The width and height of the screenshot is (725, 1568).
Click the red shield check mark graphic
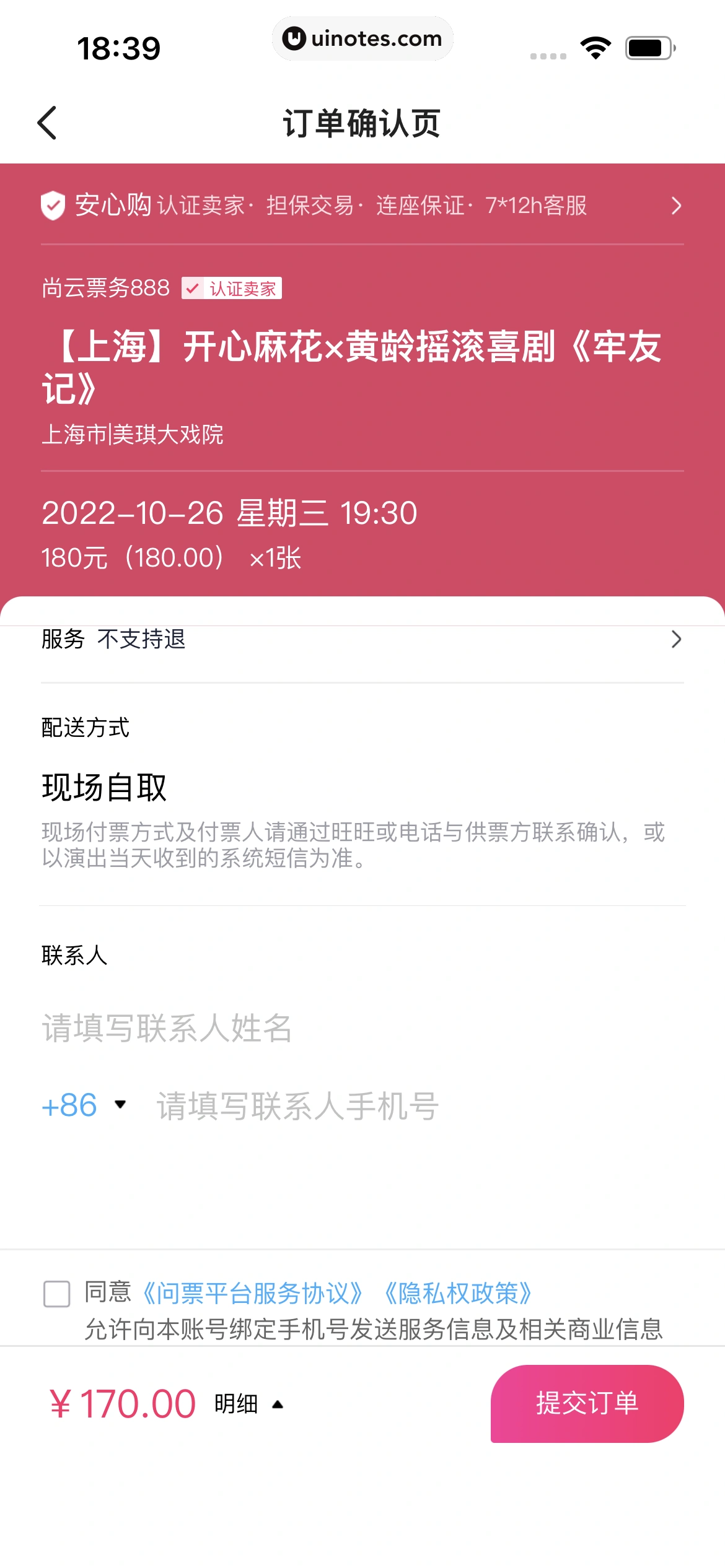pos(53,207)
